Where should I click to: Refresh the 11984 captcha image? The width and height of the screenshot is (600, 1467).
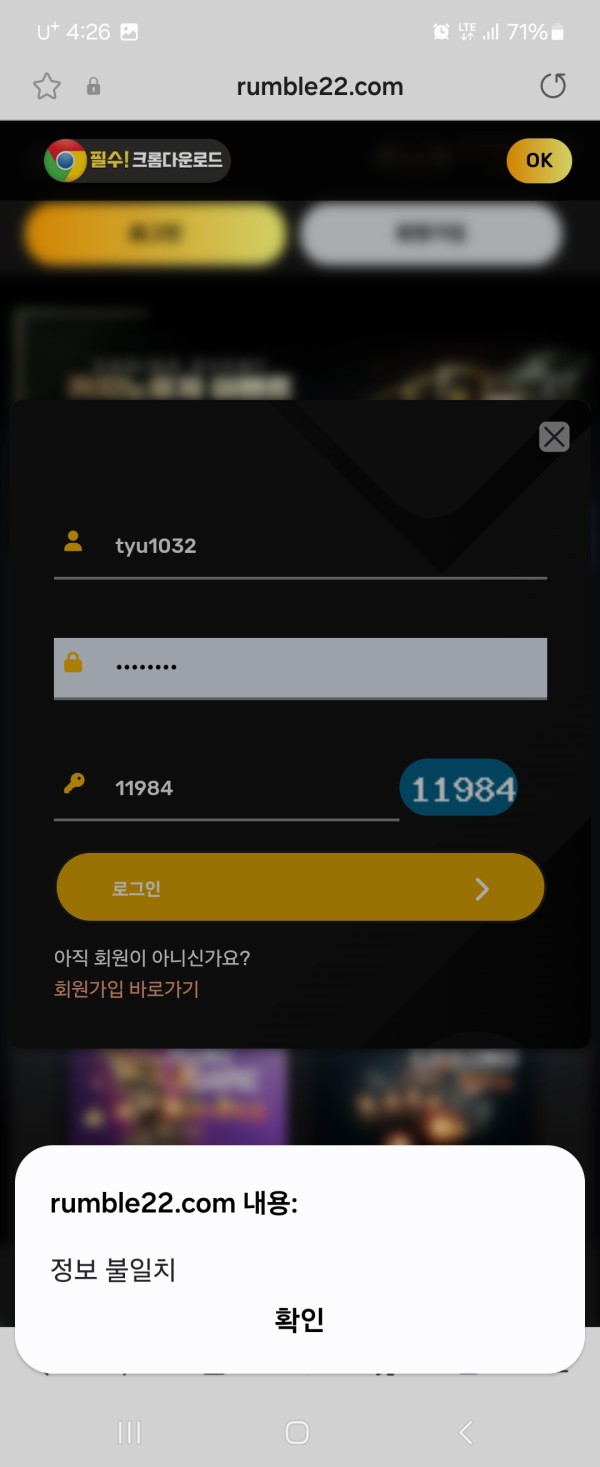click(459, 788)
